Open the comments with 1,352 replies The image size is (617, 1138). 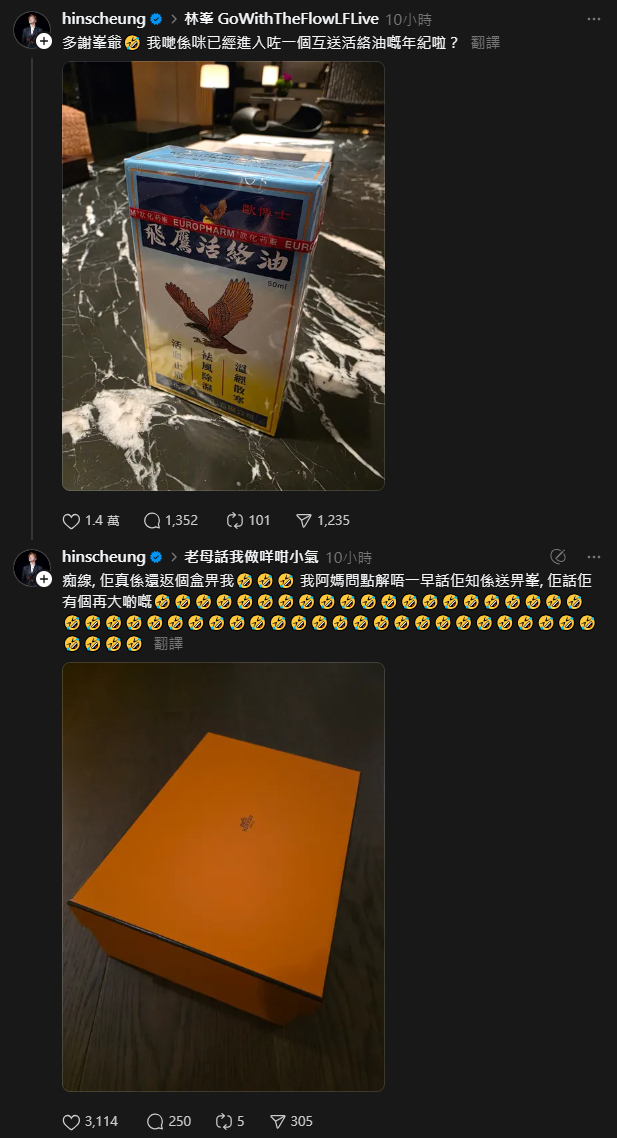coord(153,520)
